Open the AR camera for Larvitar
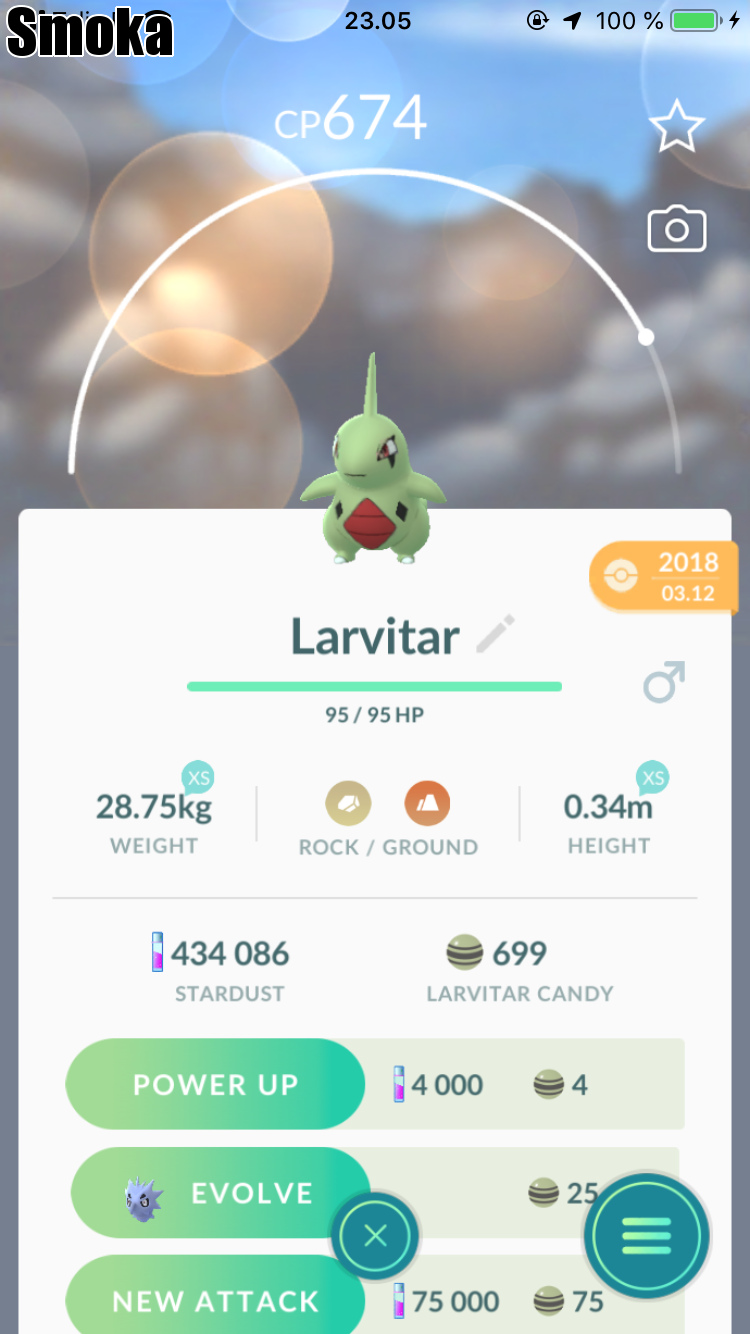750x1334 pixels. click(677, 229)
